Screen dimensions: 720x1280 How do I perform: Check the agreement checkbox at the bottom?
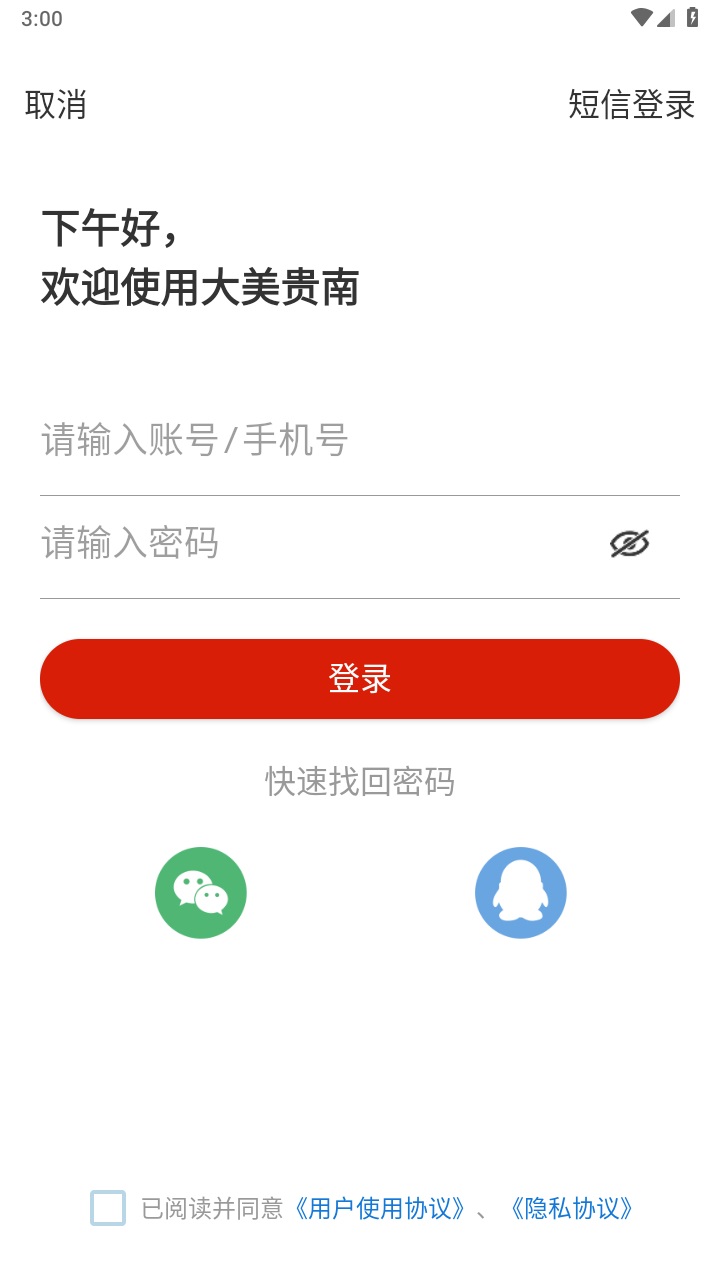pos(109,1208)
